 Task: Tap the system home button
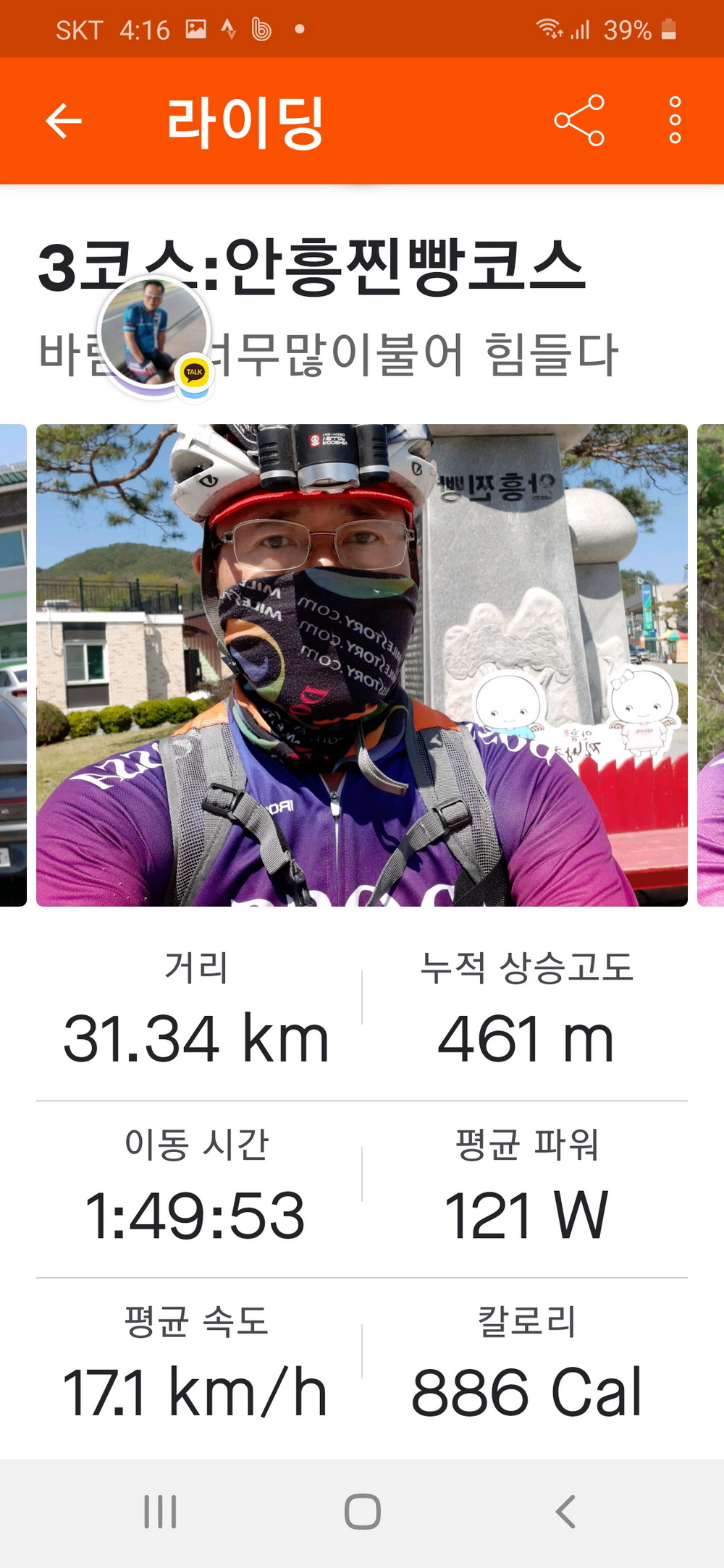pyautogui.click(x=362, y=1512)
